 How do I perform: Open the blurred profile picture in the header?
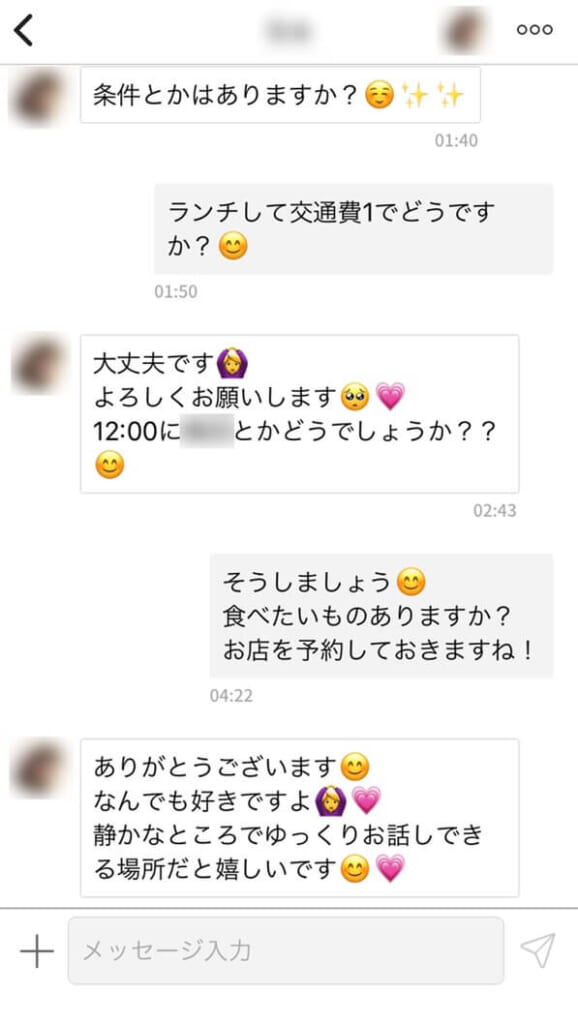[464, 30]
